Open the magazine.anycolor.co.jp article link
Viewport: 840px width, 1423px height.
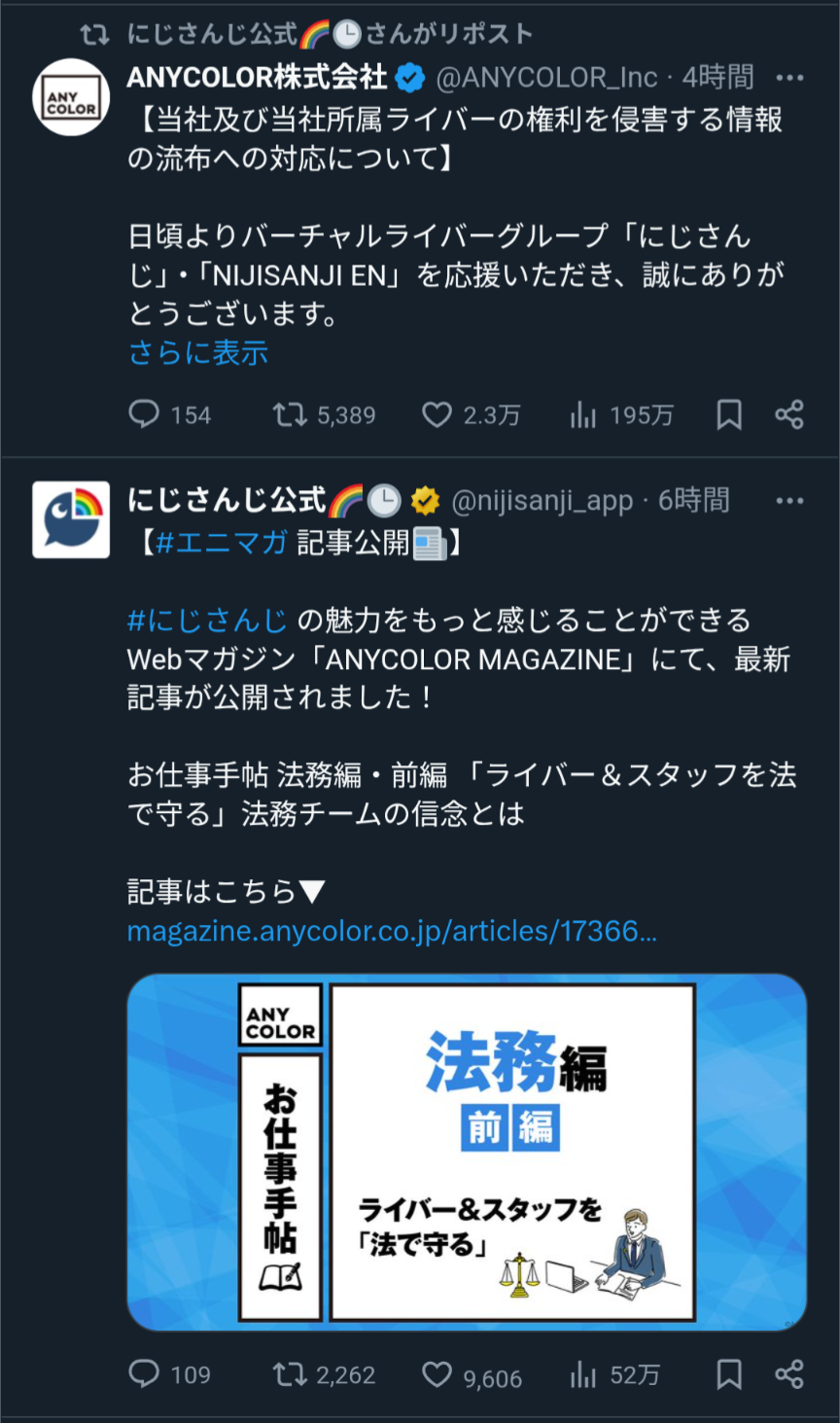[x=392, y=932]
